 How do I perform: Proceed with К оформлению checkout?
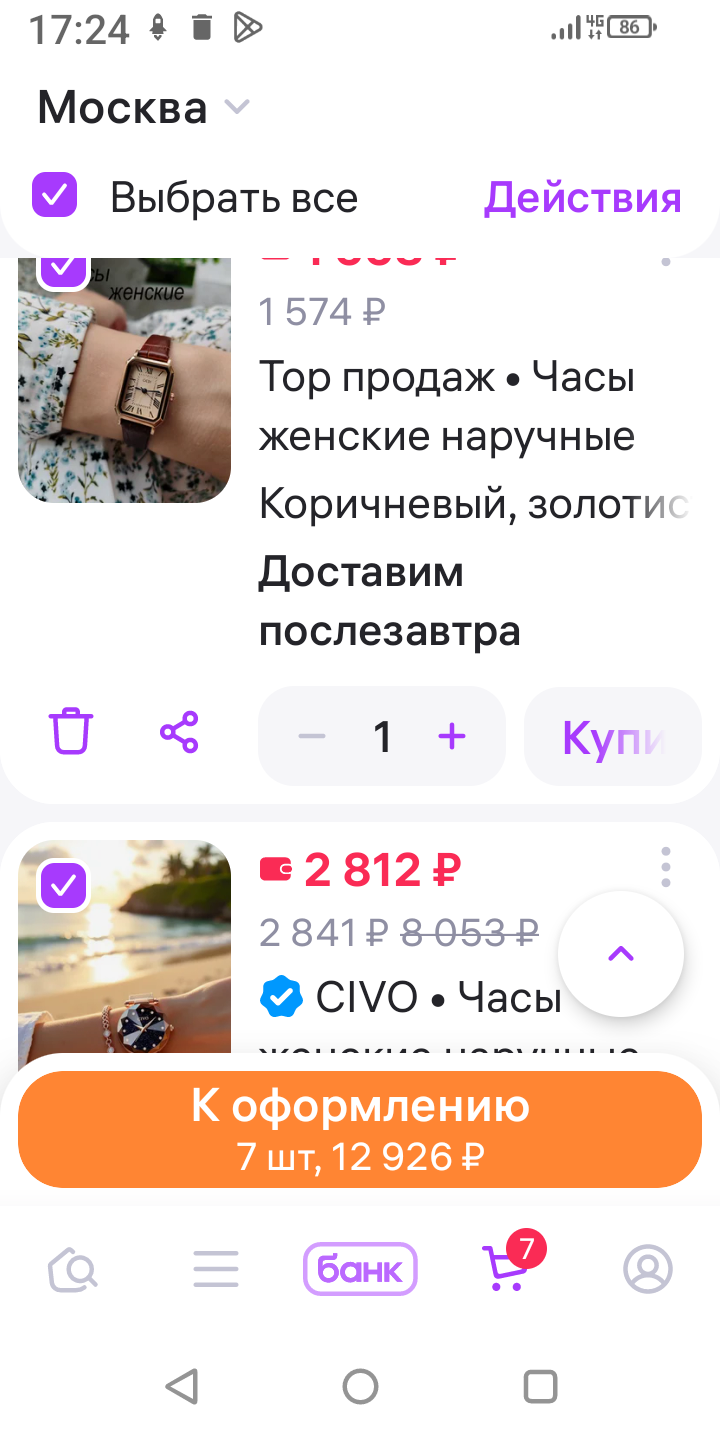tap(360, 1129)
